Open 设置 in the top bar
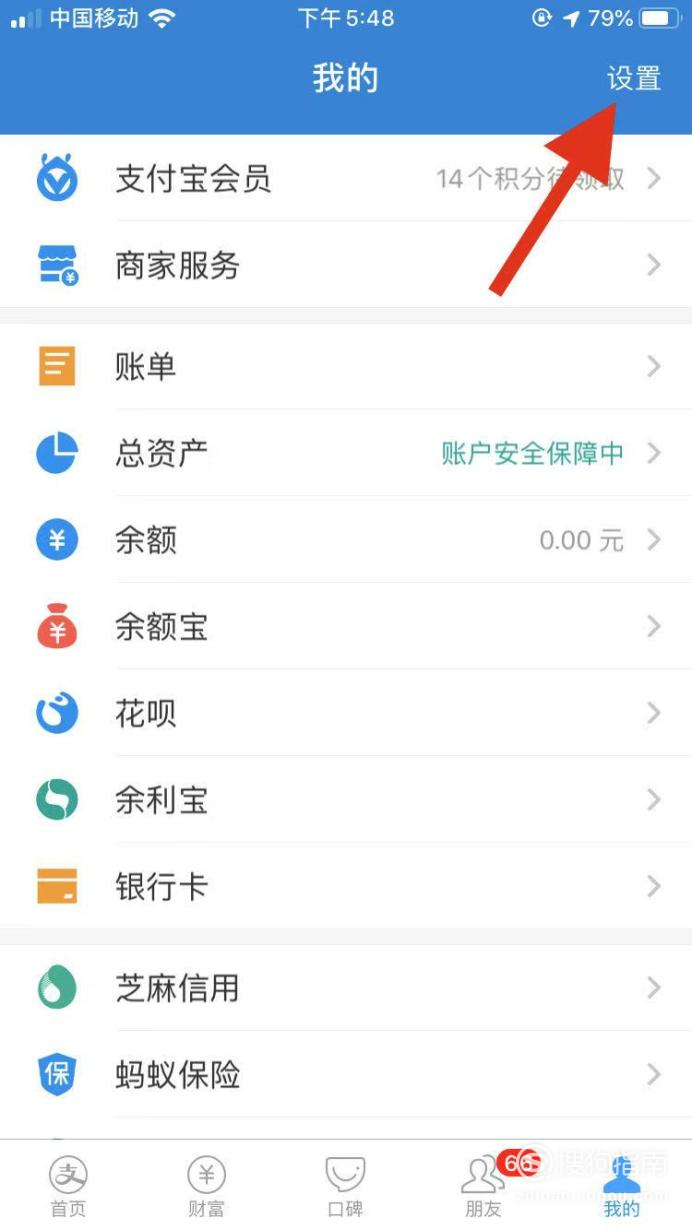692x1230 pixels. pyautogui.click(x=634, y=78)
